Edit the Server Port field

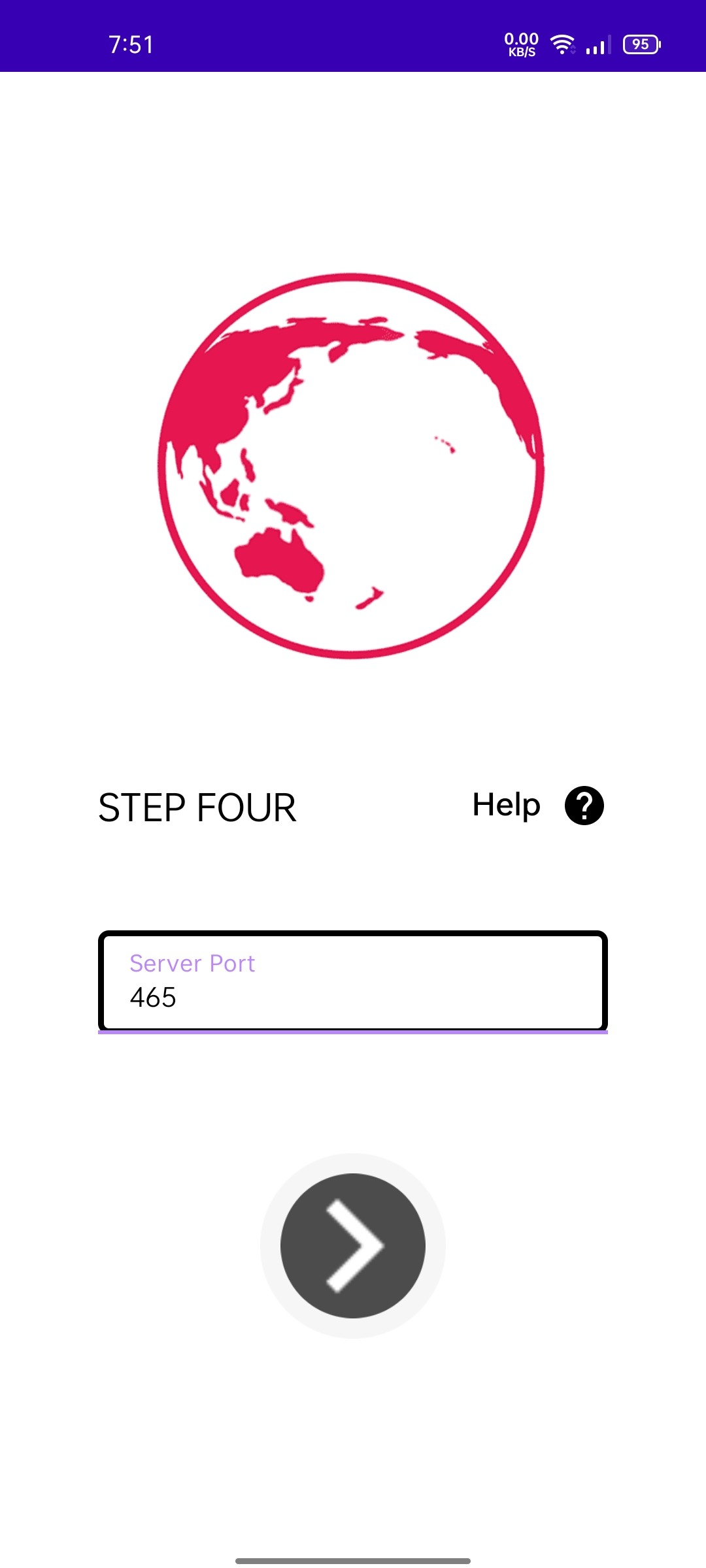pyautogui.click(x=353, y=982)
